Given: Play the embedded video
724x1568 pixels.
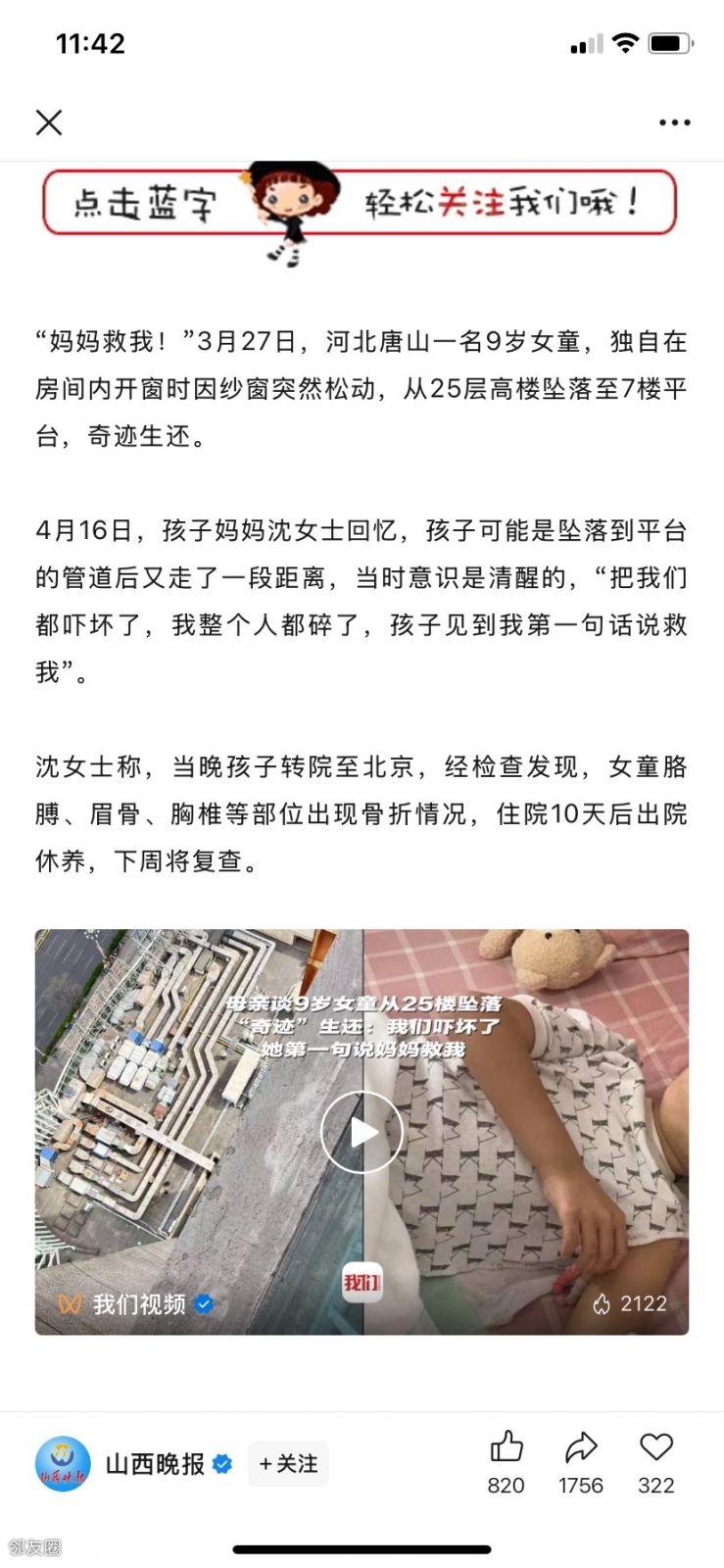Looking at the screenshot, I should click(362, 1132).
